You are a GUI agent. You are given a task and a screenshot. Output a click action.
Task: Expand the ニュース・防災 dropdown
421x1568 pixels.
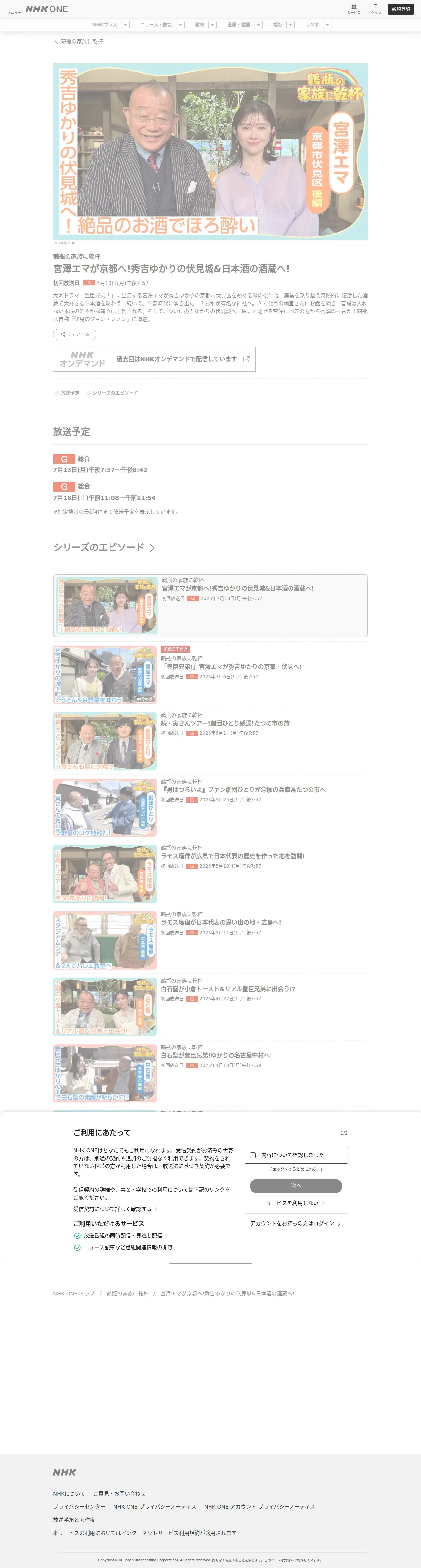point(180,25)
